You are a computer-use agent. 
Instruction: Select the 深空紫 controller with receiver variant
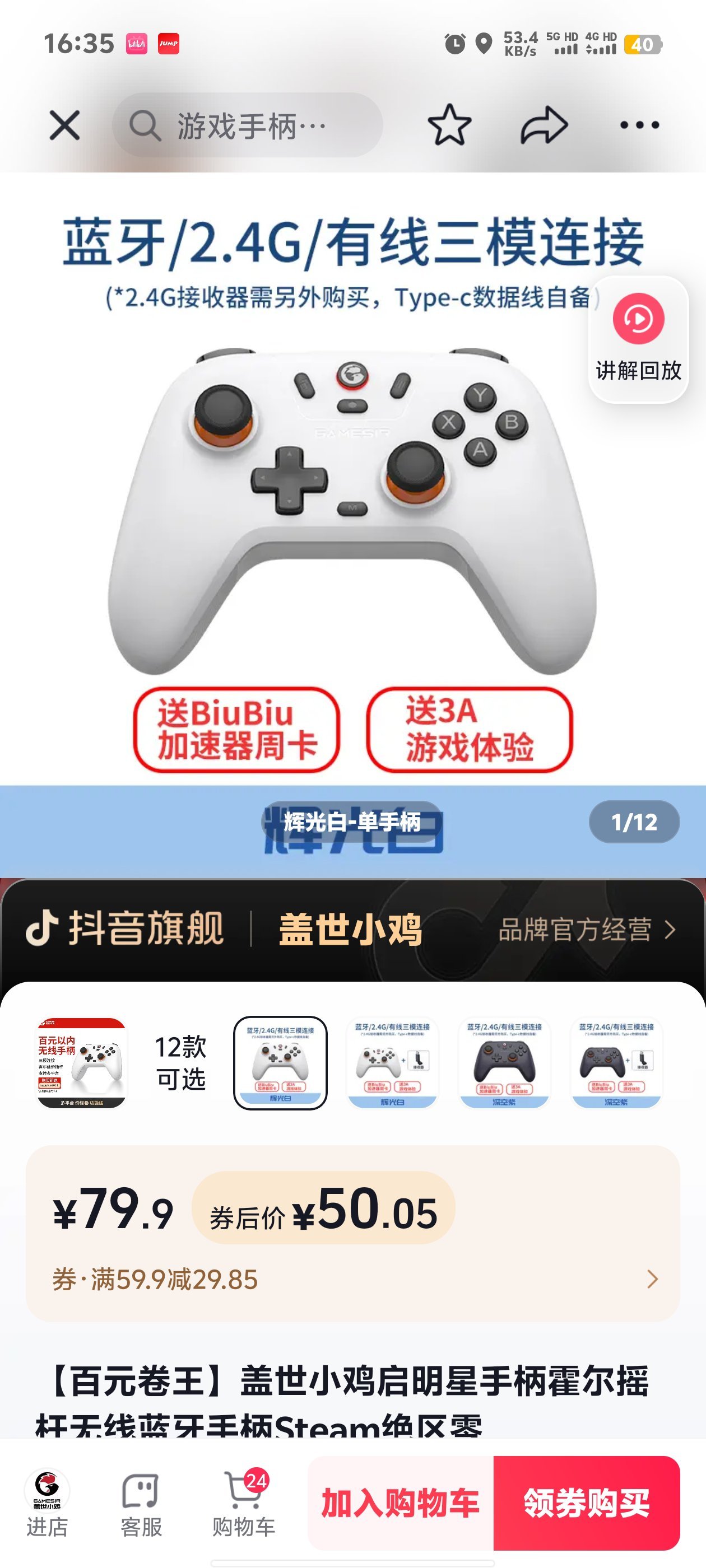616,1063
